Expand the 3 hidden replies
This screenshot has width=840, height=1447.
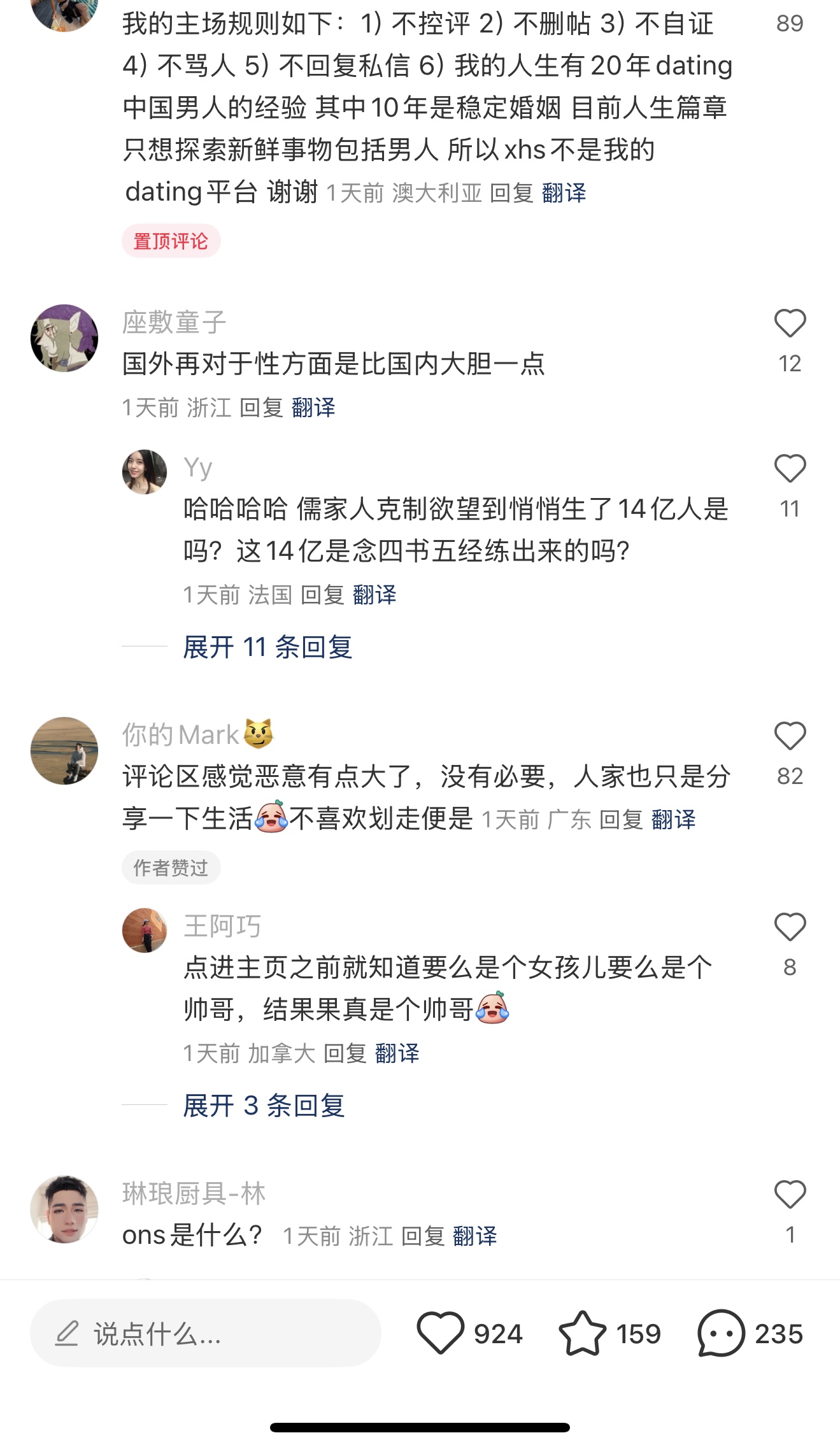coord(264,1106)
